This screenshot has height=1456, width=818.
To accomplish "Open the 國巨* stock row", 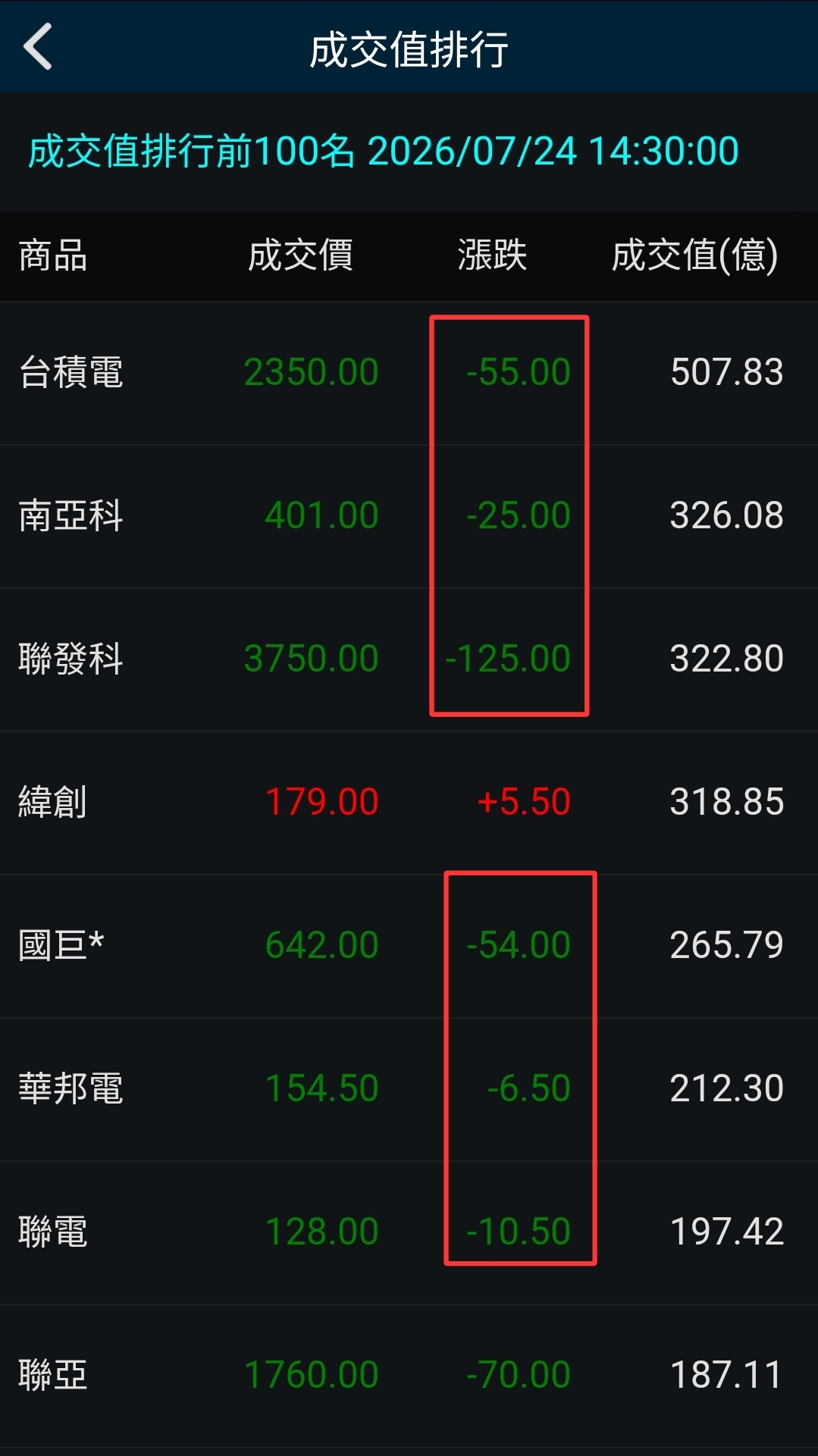I will point(409,947).
